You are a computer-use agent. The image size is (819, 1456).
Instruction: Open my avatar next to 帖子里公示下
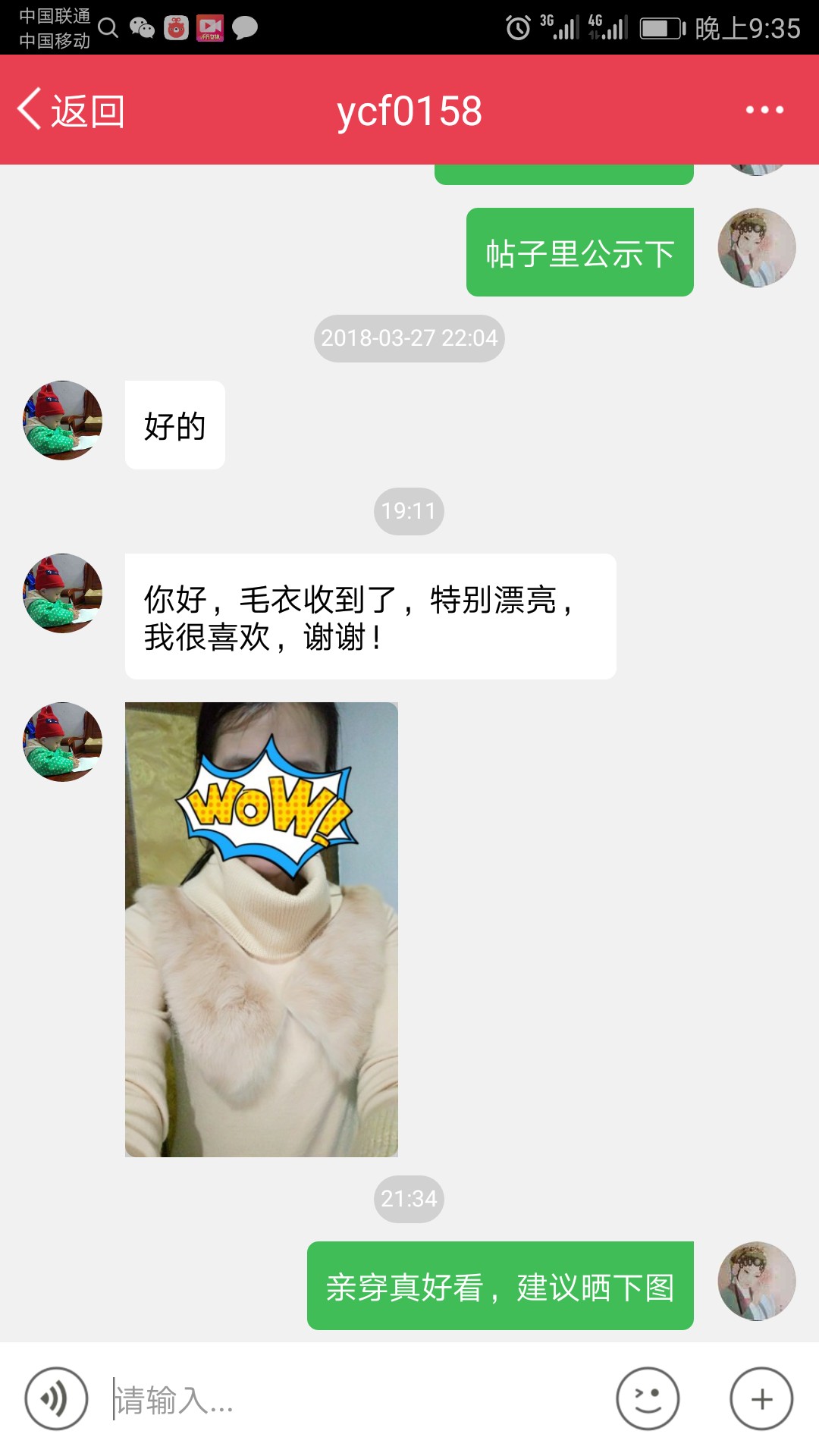click(x=757, y=247)
